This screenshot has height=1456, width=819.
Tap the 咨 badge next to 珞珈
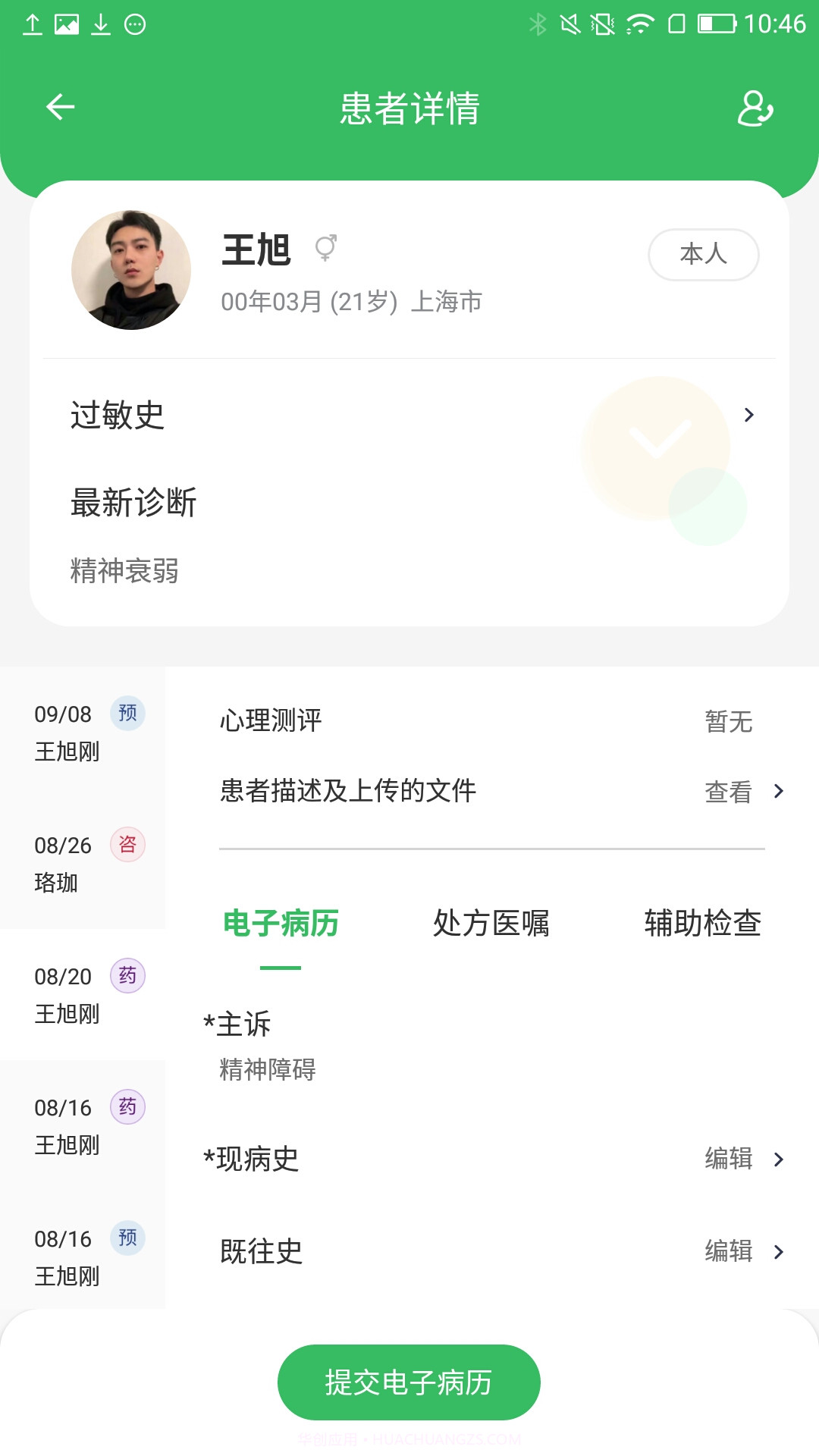coord(127,844)
